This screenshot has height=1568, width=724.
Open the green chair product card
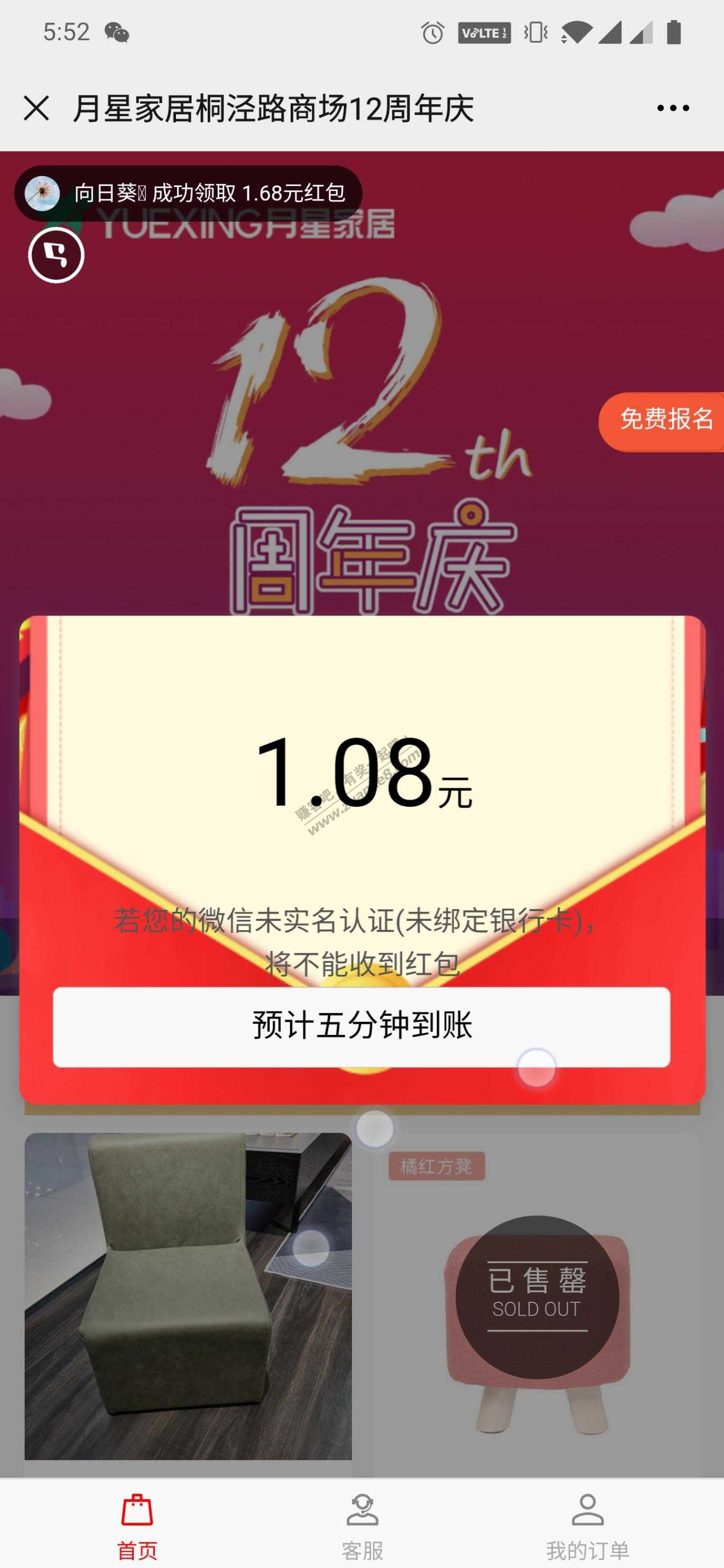tap(188, 1295)
